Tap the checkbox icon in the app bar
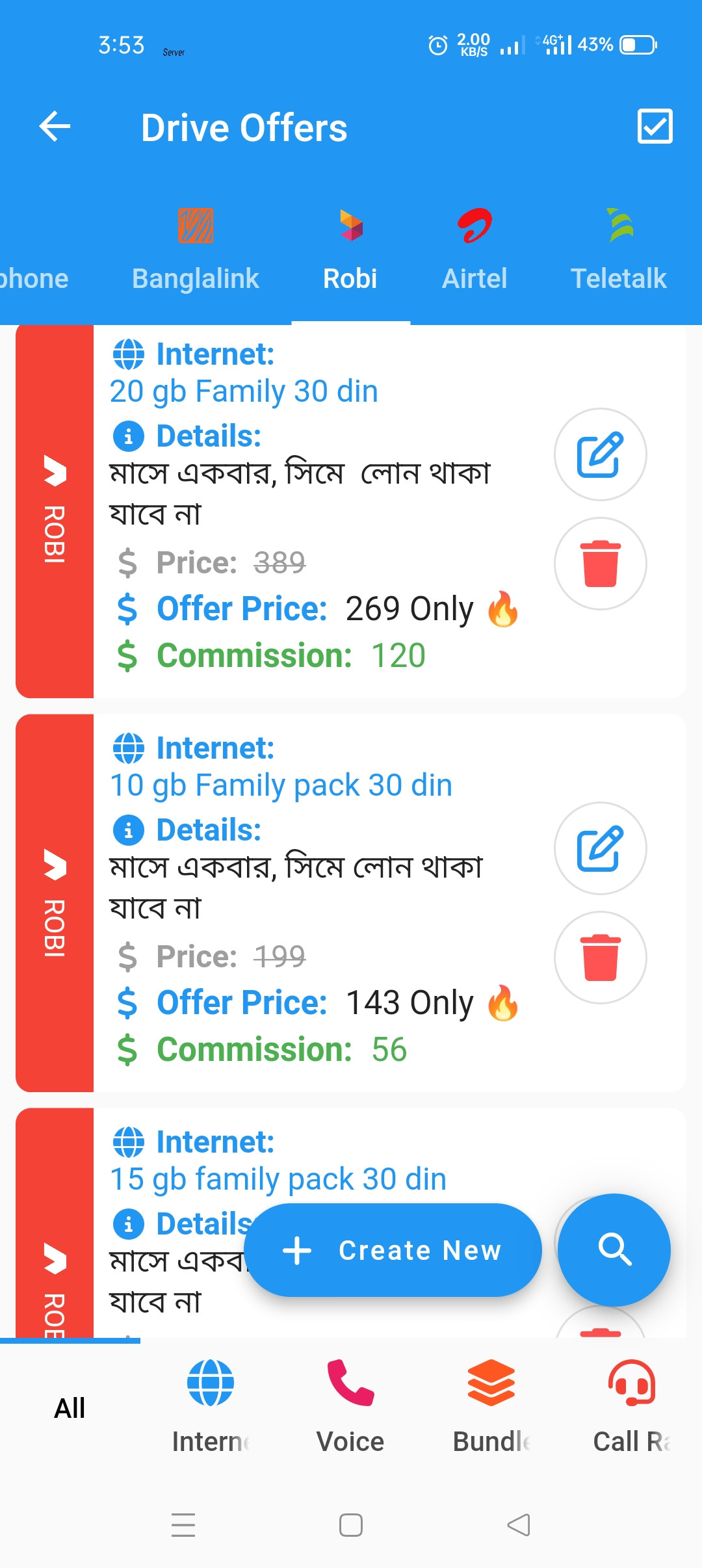The height and width of the screenshot is (1568, 702). coord(655,126)
